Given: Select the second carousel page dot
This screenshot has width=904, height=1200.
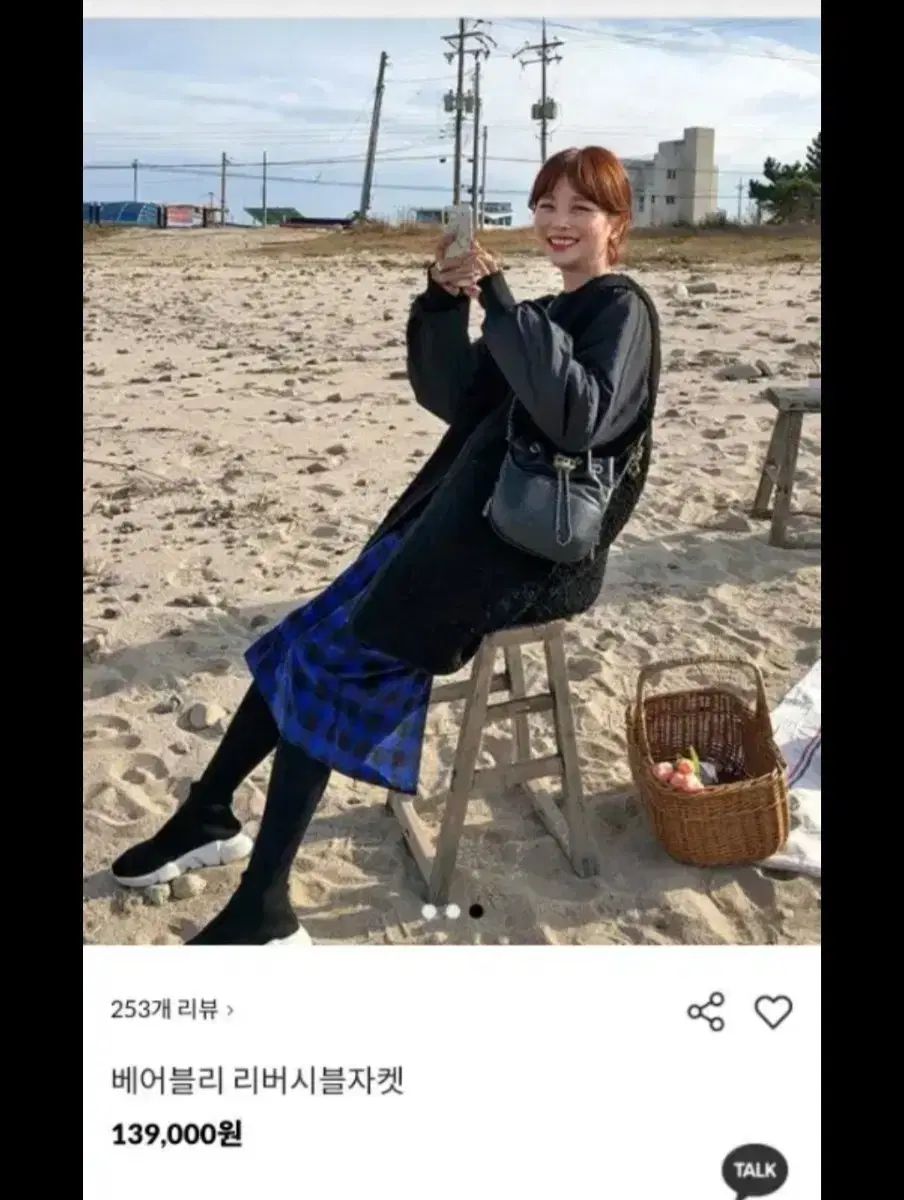Looking at the screenshot, I should click(x=452, y=912).
